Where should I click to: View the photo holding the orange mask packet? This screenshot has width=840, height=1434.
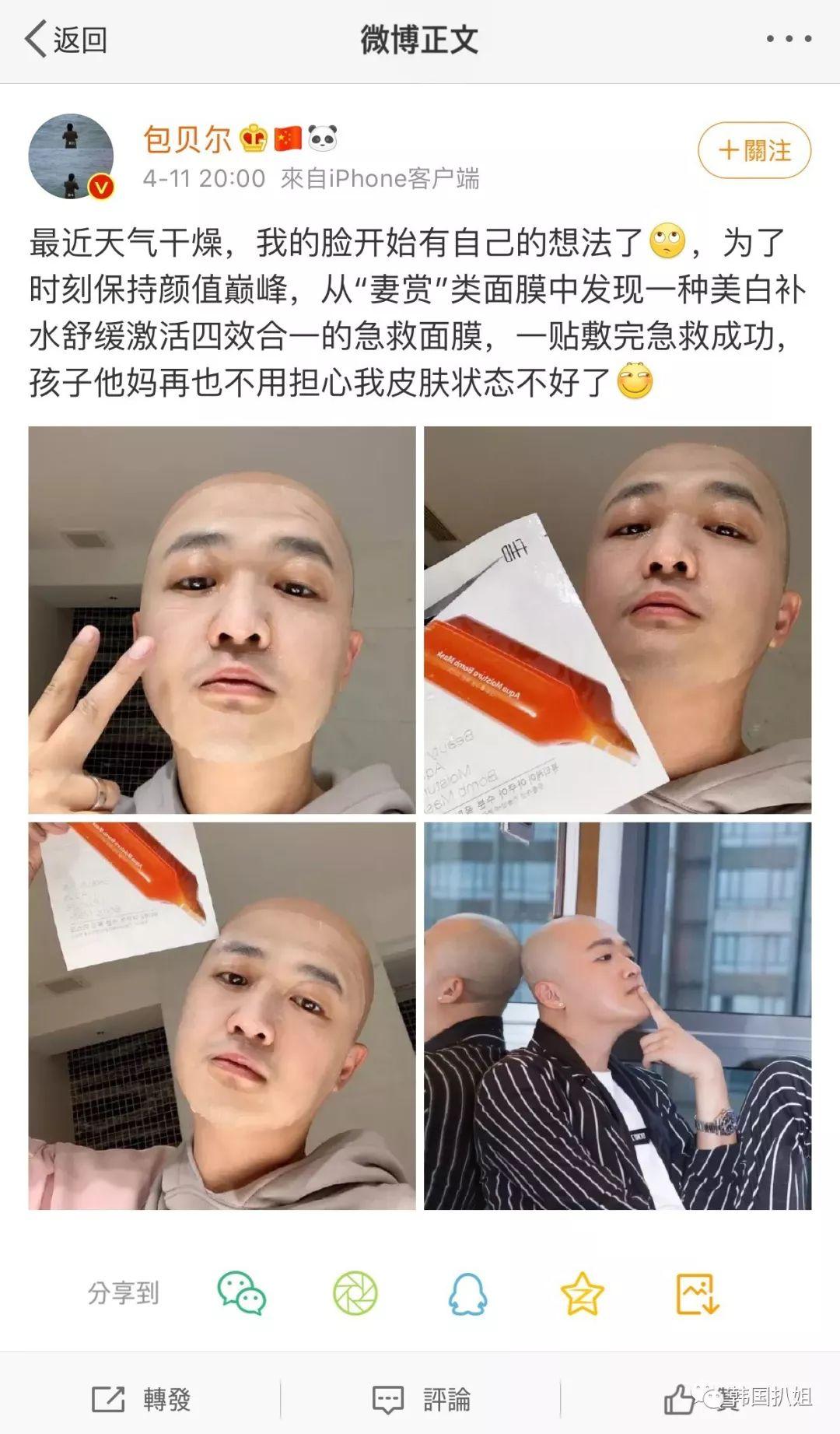click(618, 619)
